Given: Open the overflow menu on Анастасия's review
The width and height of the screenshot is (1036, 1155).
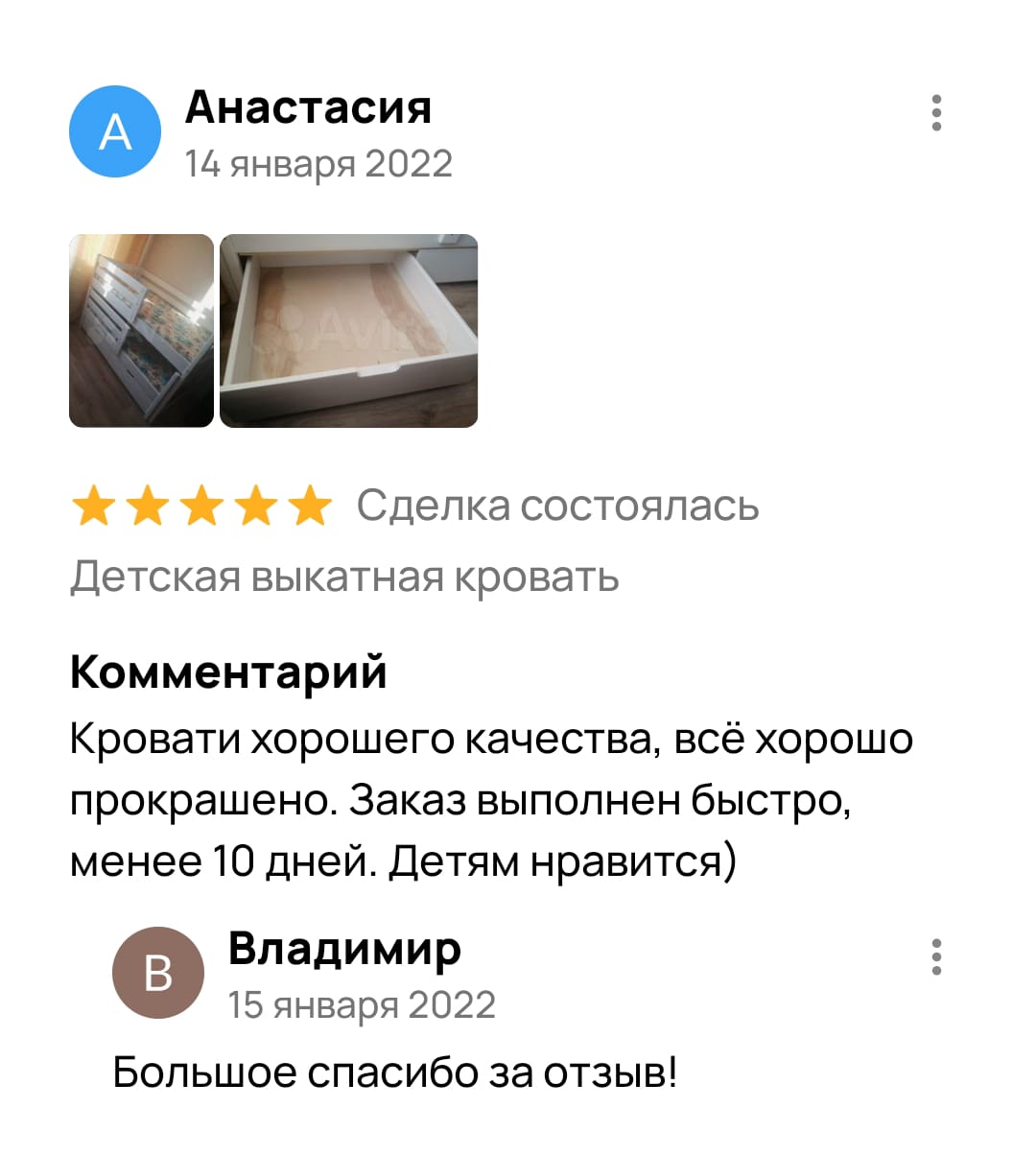Looking at the screenshot, I should (936, 113).
